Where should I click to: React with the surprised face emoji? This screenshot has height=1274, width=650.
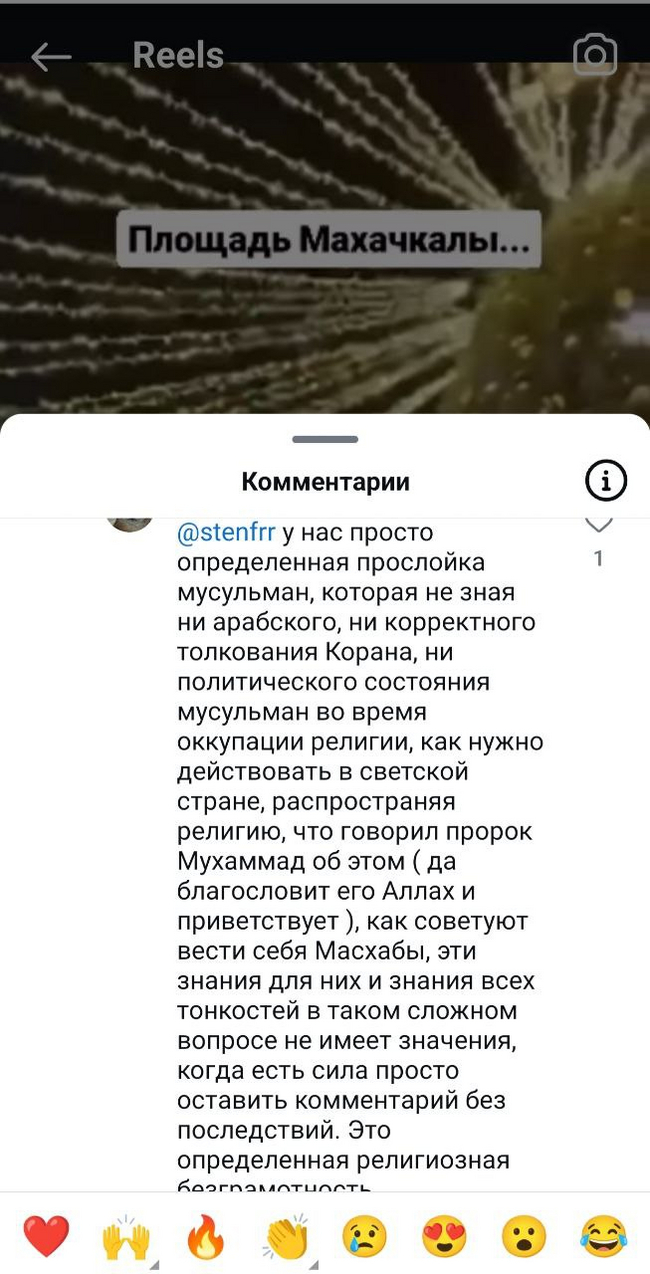pyautogui.click(x=524, y=1237)
